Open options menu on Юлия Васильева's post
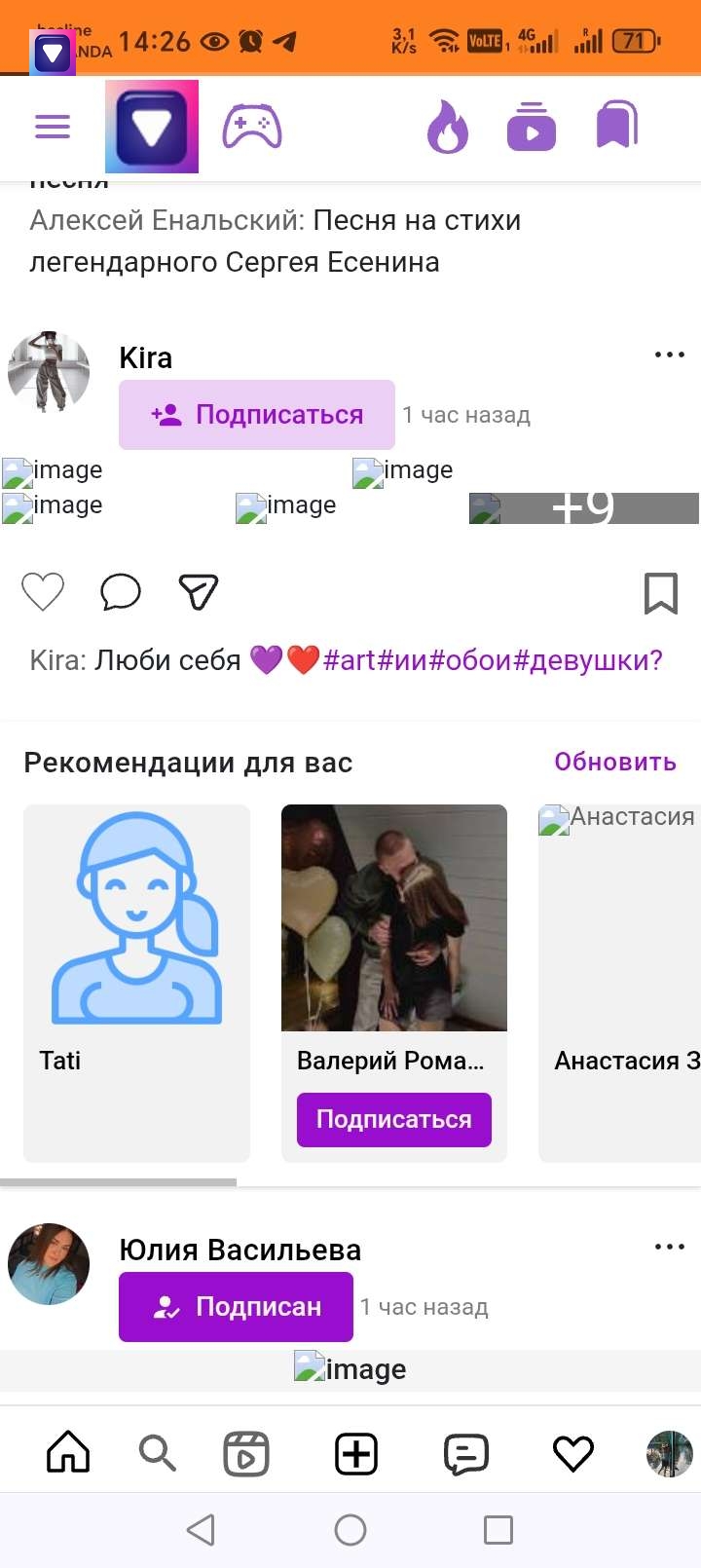The width and height of the screenshot is (701, 1568). coord(669,1247)
